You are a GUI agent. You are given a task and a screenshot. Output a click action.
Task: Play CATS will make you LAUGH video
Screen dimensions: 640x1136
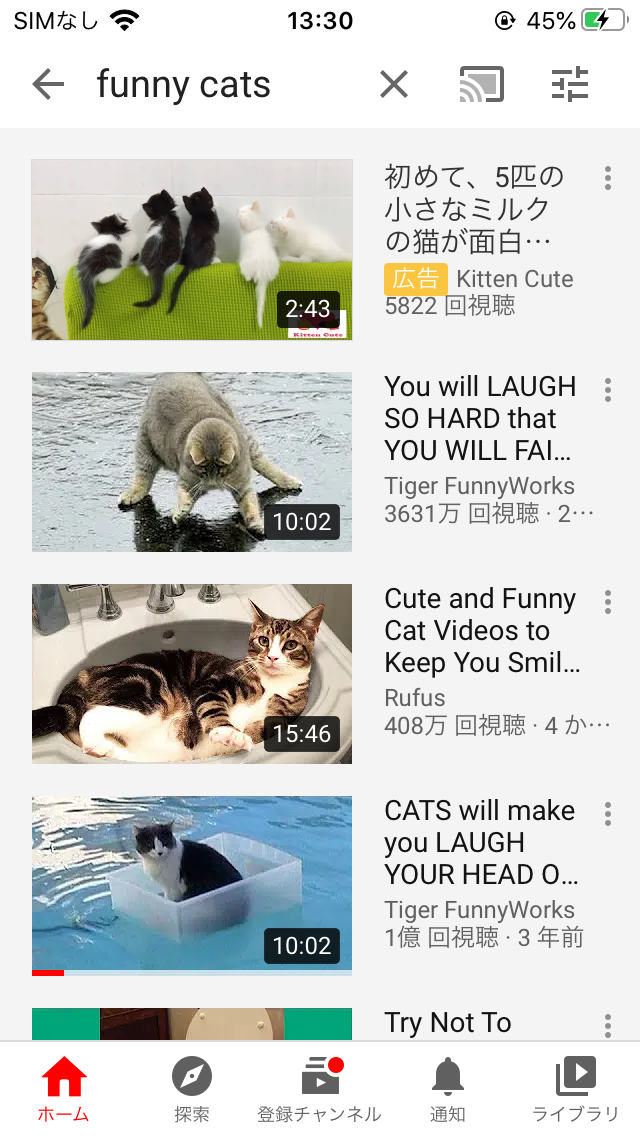192,886
